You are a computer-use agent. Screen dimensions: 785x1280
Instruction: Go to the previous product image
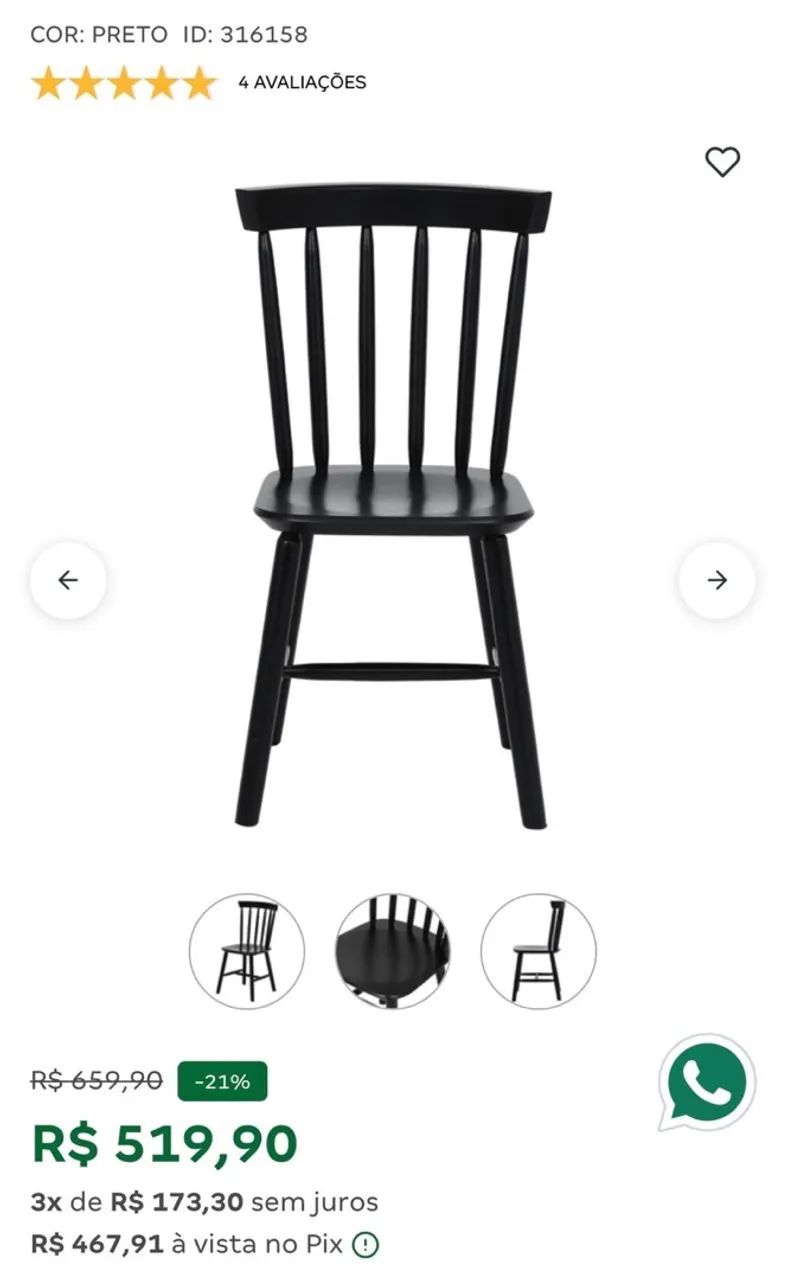[x=68, y=580]
